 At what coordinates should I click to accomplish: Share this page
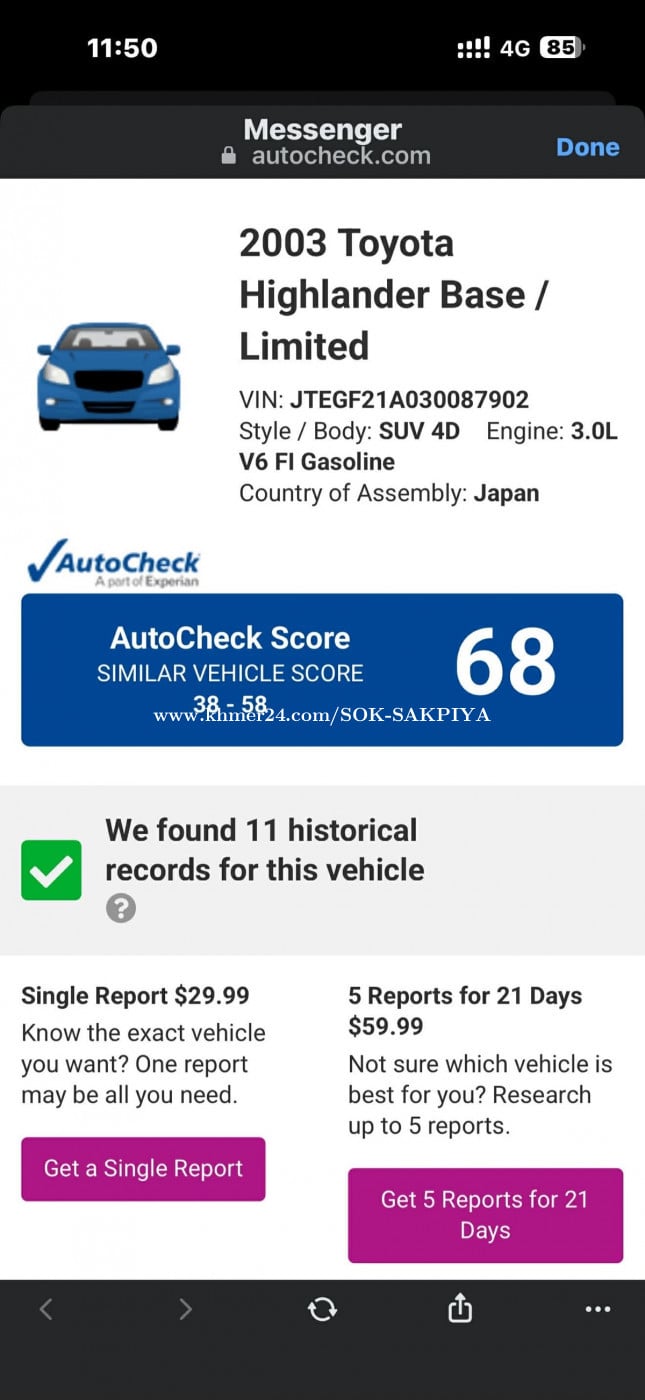(459, 1308)
